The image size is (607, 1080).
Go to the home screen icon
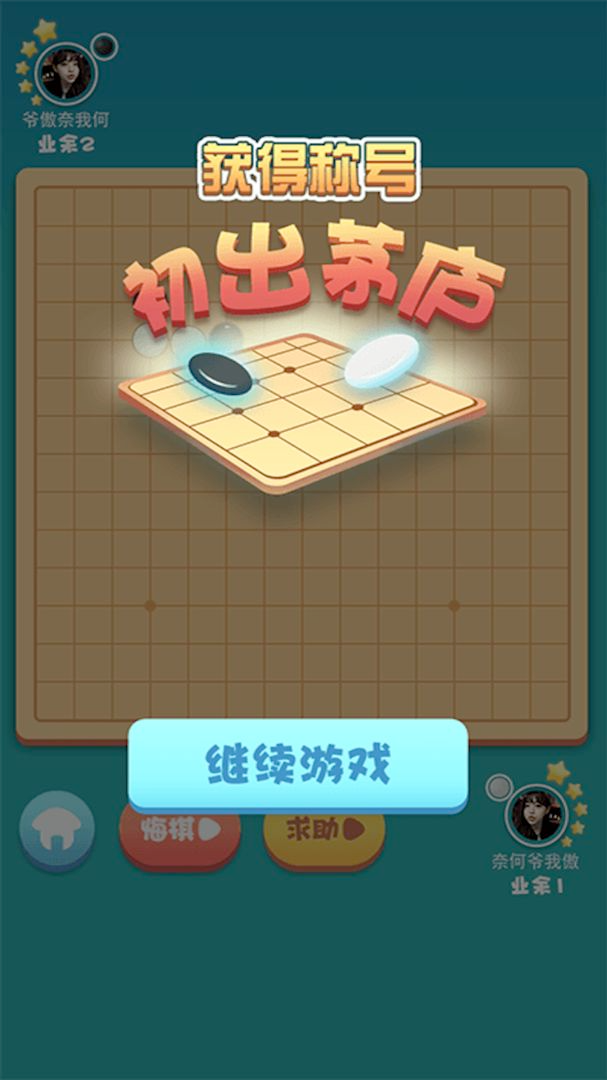coord(57,828)
